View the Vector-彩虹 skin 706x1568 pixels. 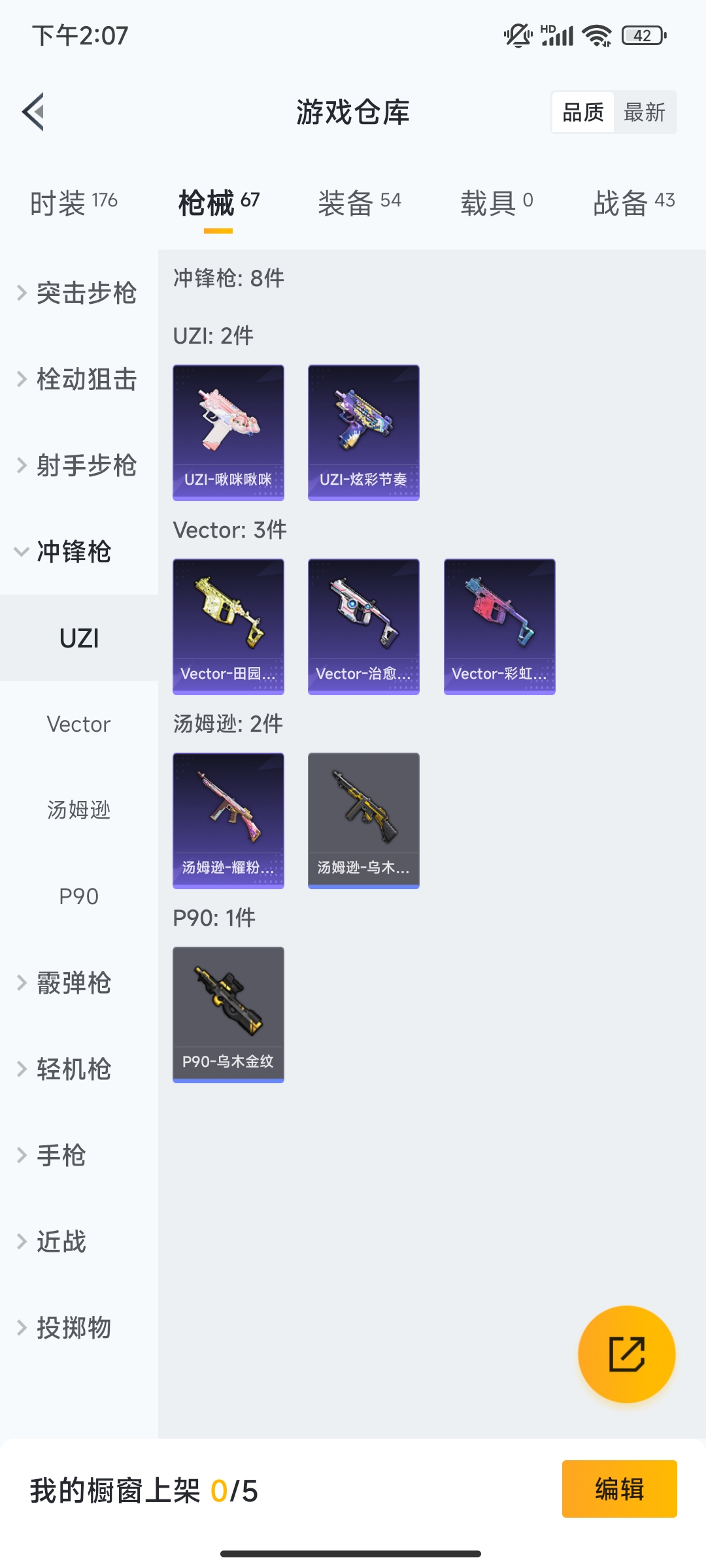(499, 627)
